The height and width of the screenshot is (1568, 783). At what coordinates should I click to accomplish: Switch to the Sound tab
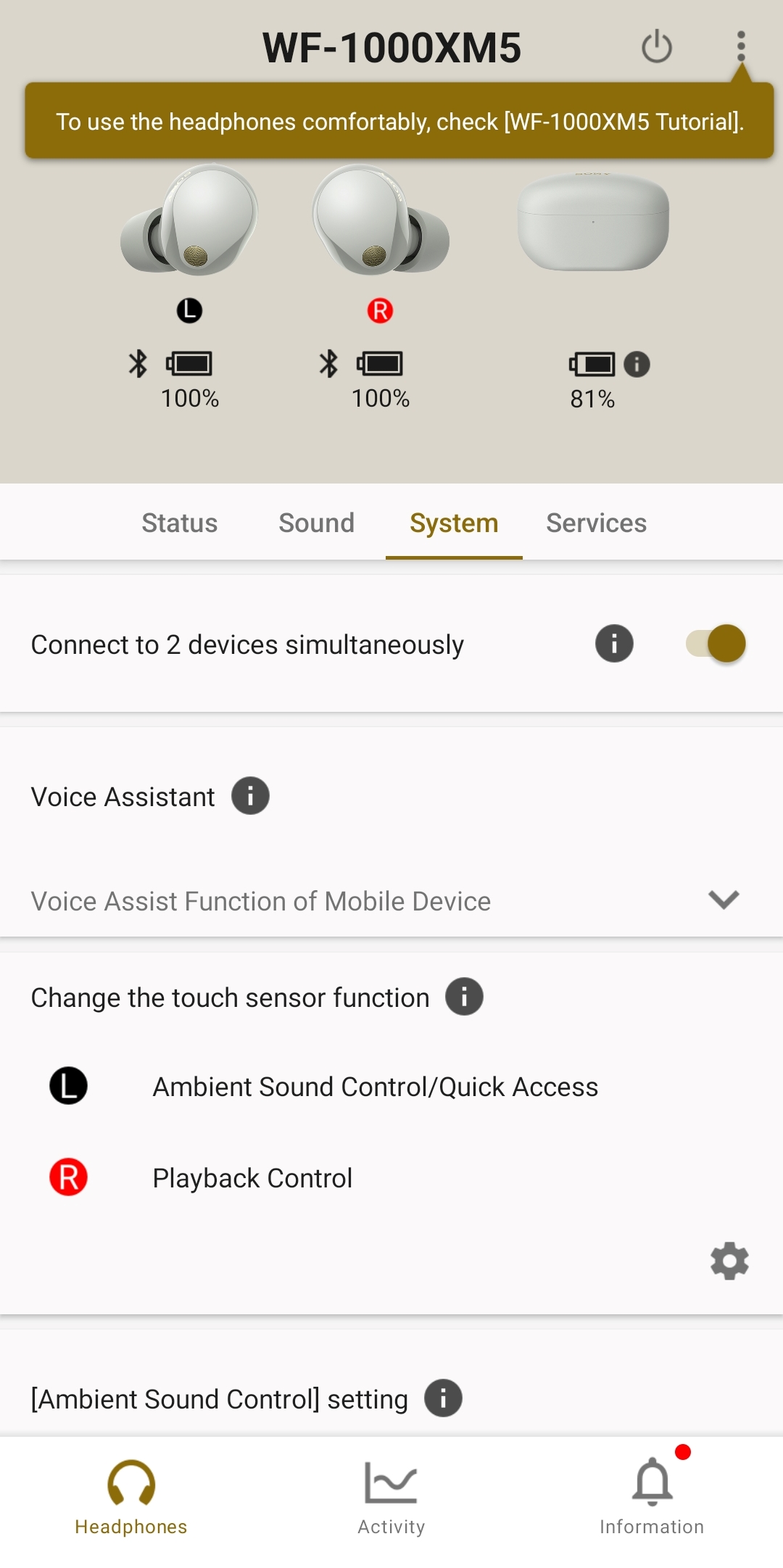[x=316, y=523]
